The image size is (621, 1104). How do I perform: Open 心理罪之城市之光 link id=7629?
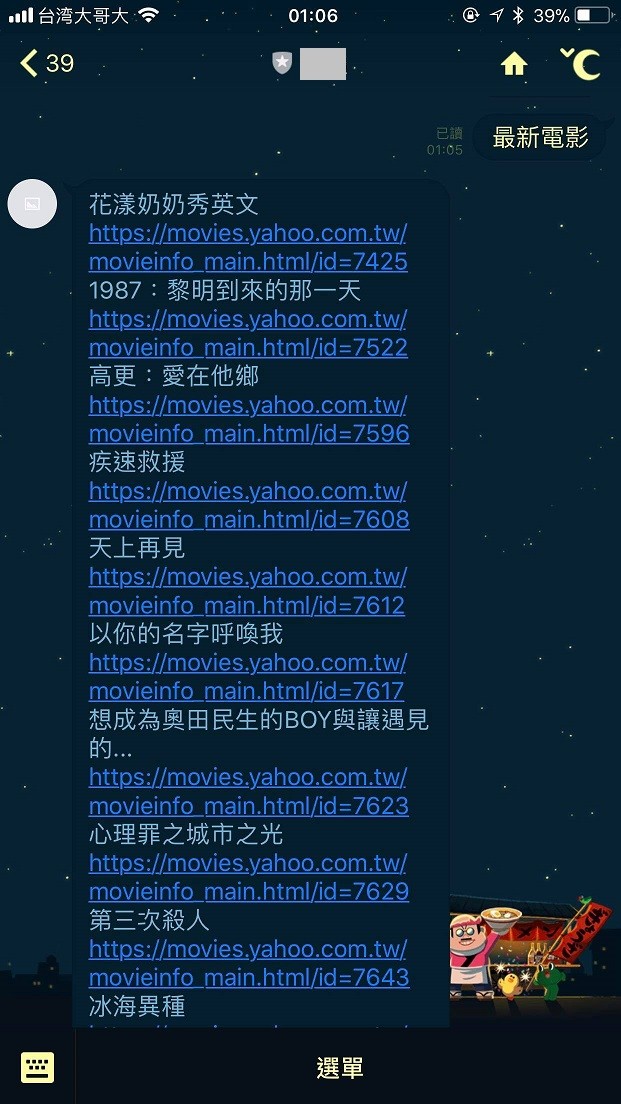pos(247,878)
